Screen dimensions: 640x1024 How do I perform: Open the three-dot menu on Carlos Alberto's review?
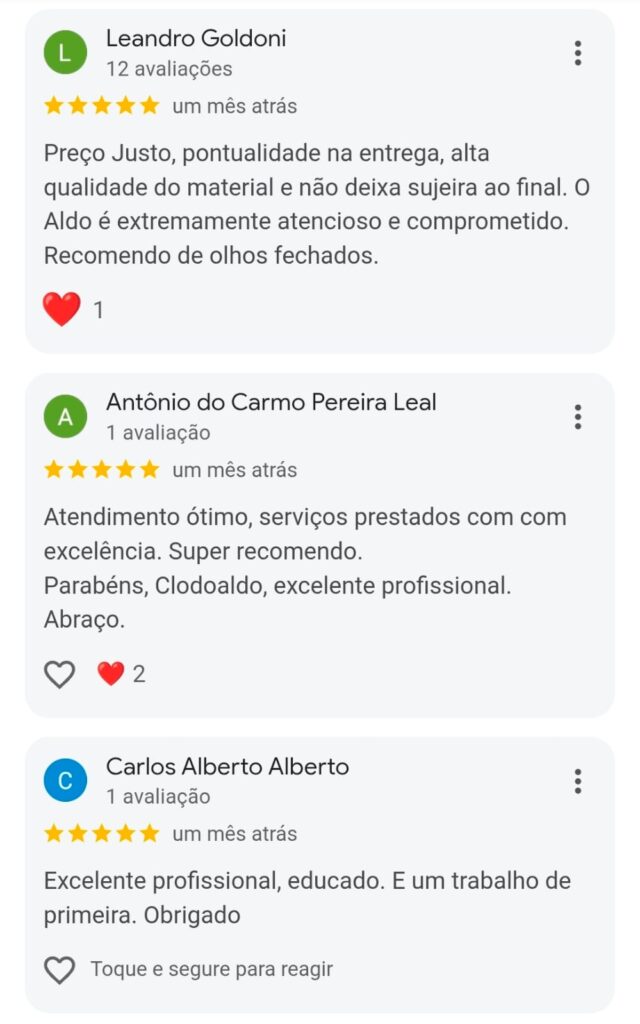(x=578, y=781)
